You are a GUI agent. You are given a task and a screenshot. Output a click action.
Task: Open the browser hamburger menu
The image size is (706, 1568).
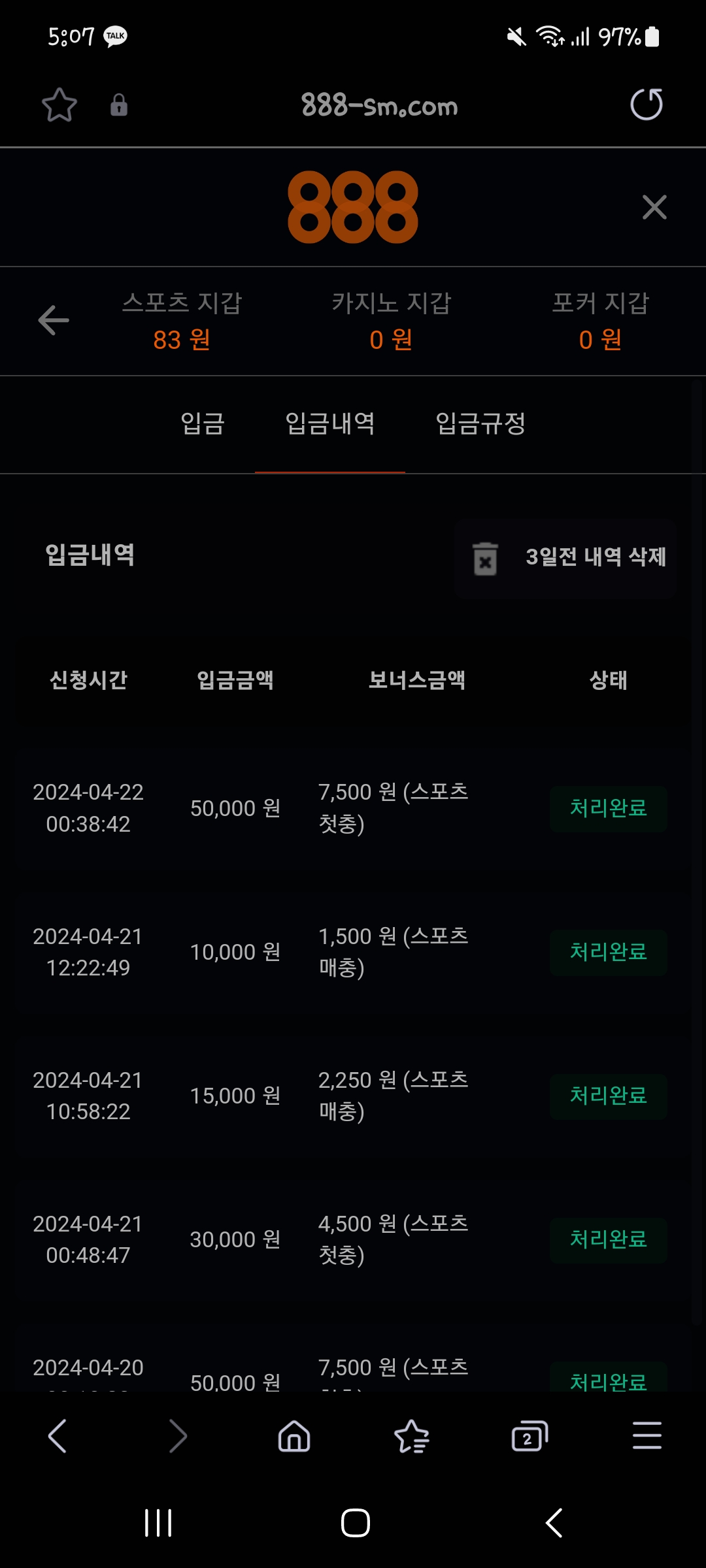[647, 1436]
